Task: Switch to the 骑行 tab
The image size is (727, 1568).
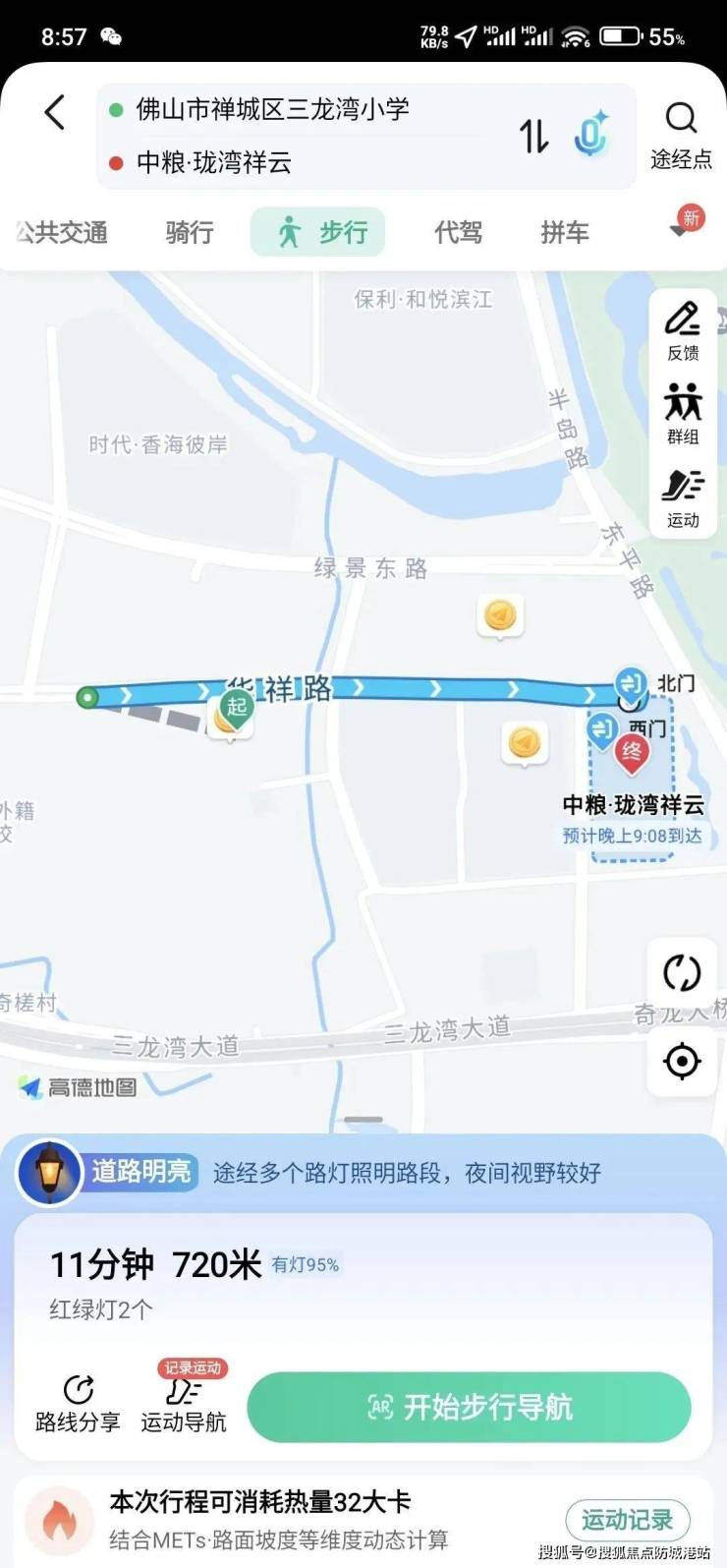Action: [x=190, y=233]
